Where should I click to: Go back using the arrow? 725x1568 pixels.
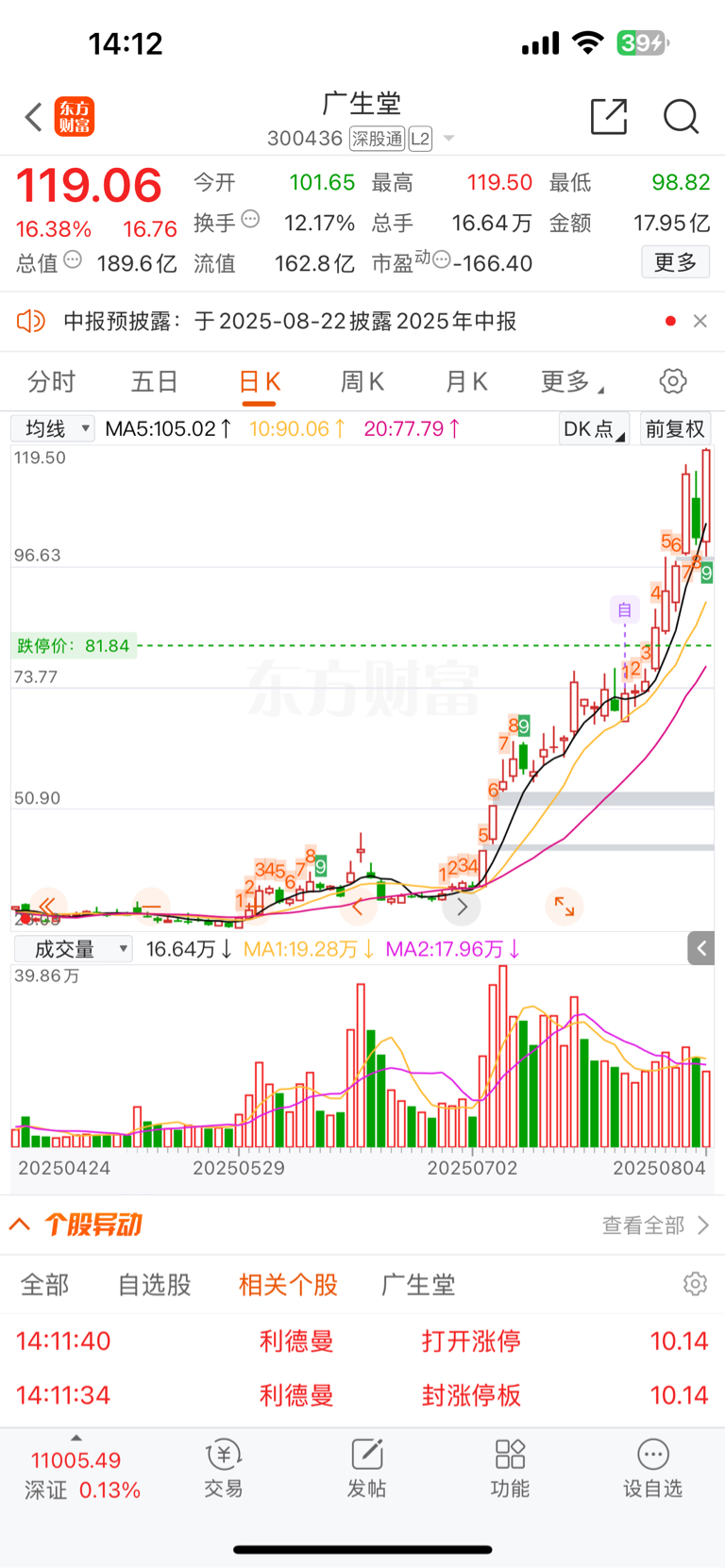[34, 117]
